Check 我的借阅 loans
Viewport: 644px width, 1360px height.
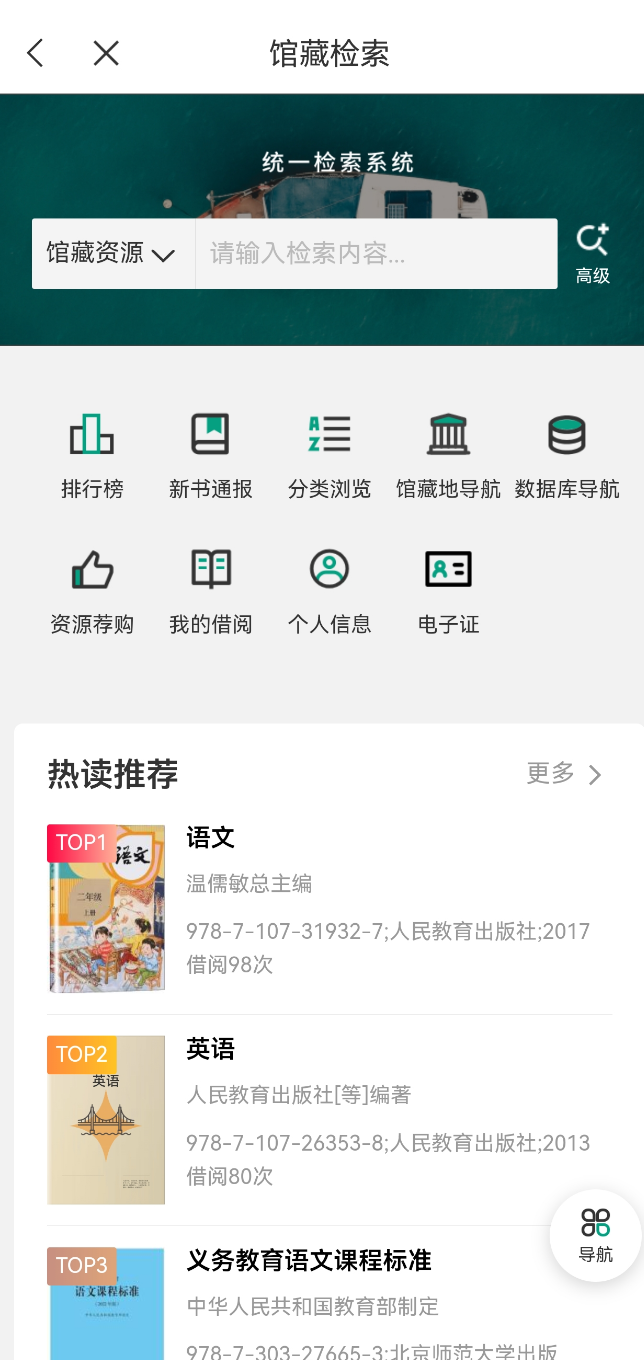210,592
